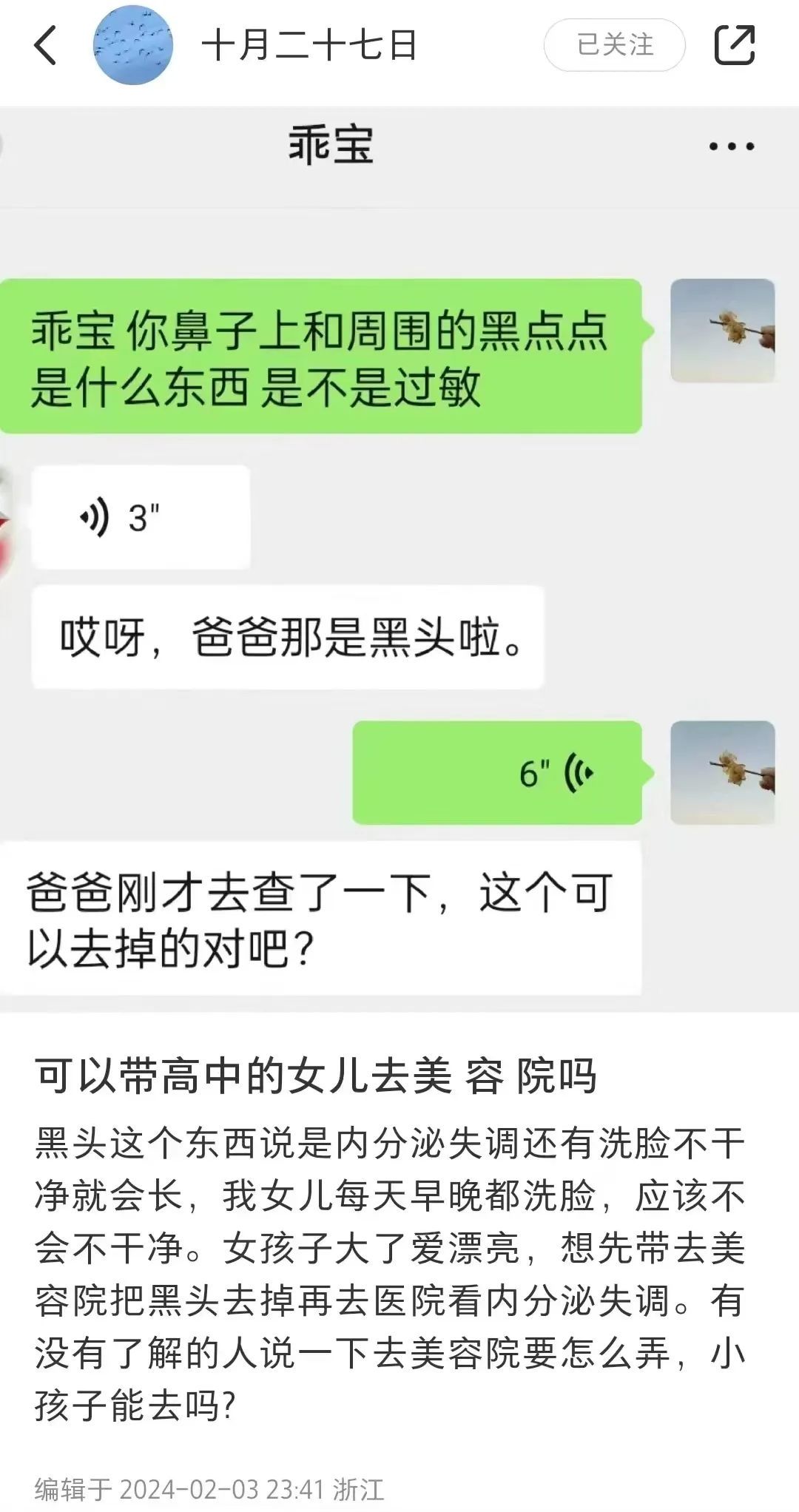Tap the chat title 乖宝
The height and width of the screenshot is (1512, 799).
pos(332,145)
